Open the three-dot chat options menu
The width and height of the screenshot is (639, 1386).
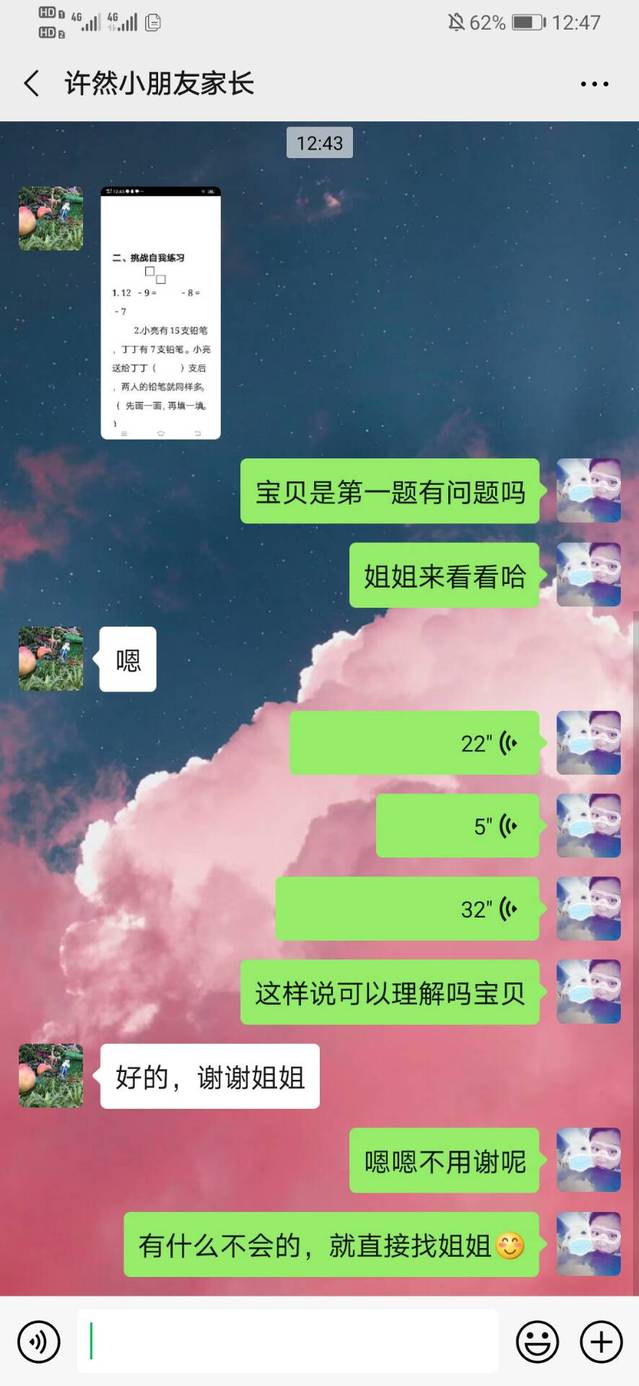[x=594, y=84]
